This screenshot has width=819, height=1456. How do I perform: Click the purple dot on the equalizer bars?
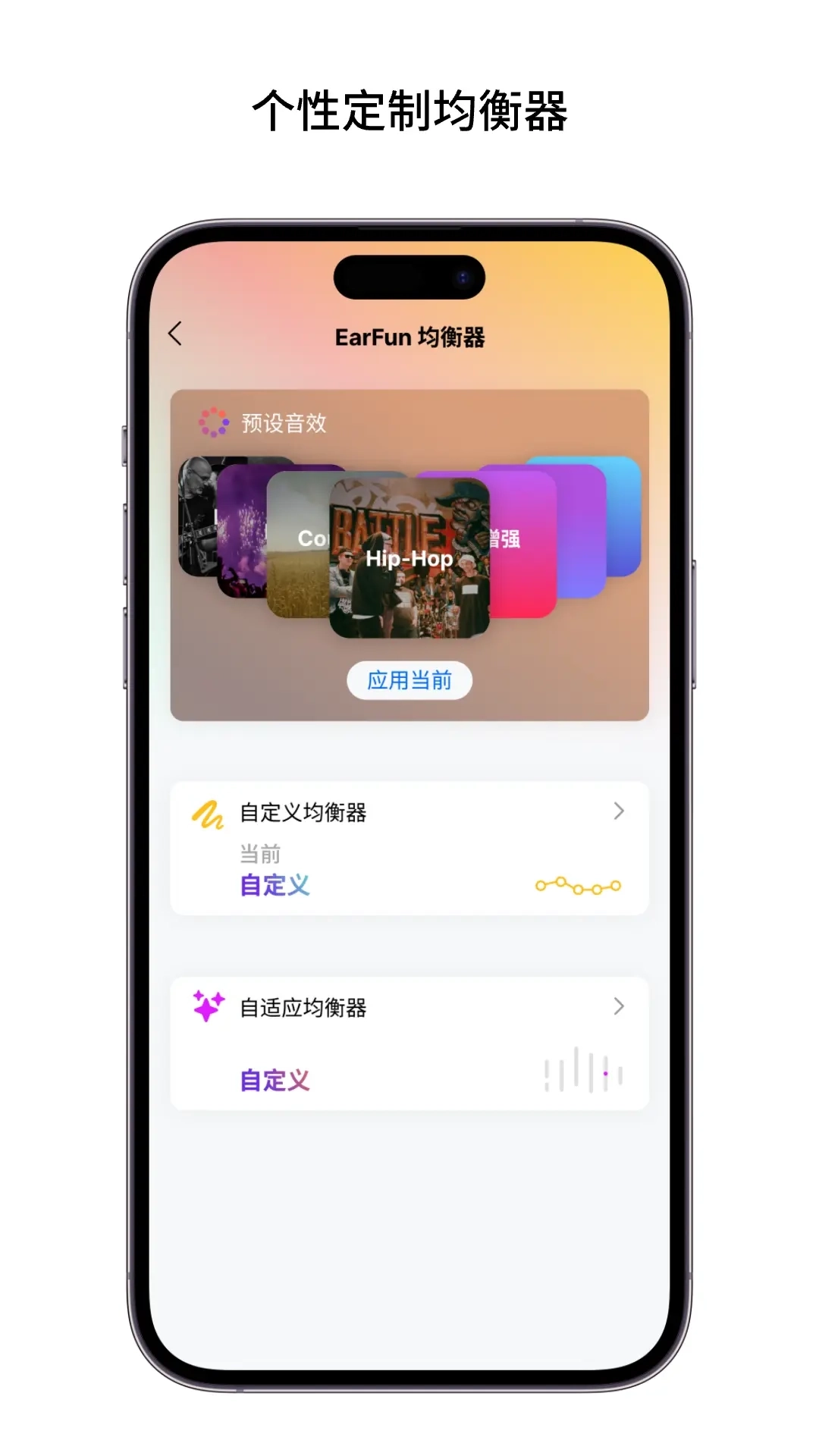point(606,1075)
